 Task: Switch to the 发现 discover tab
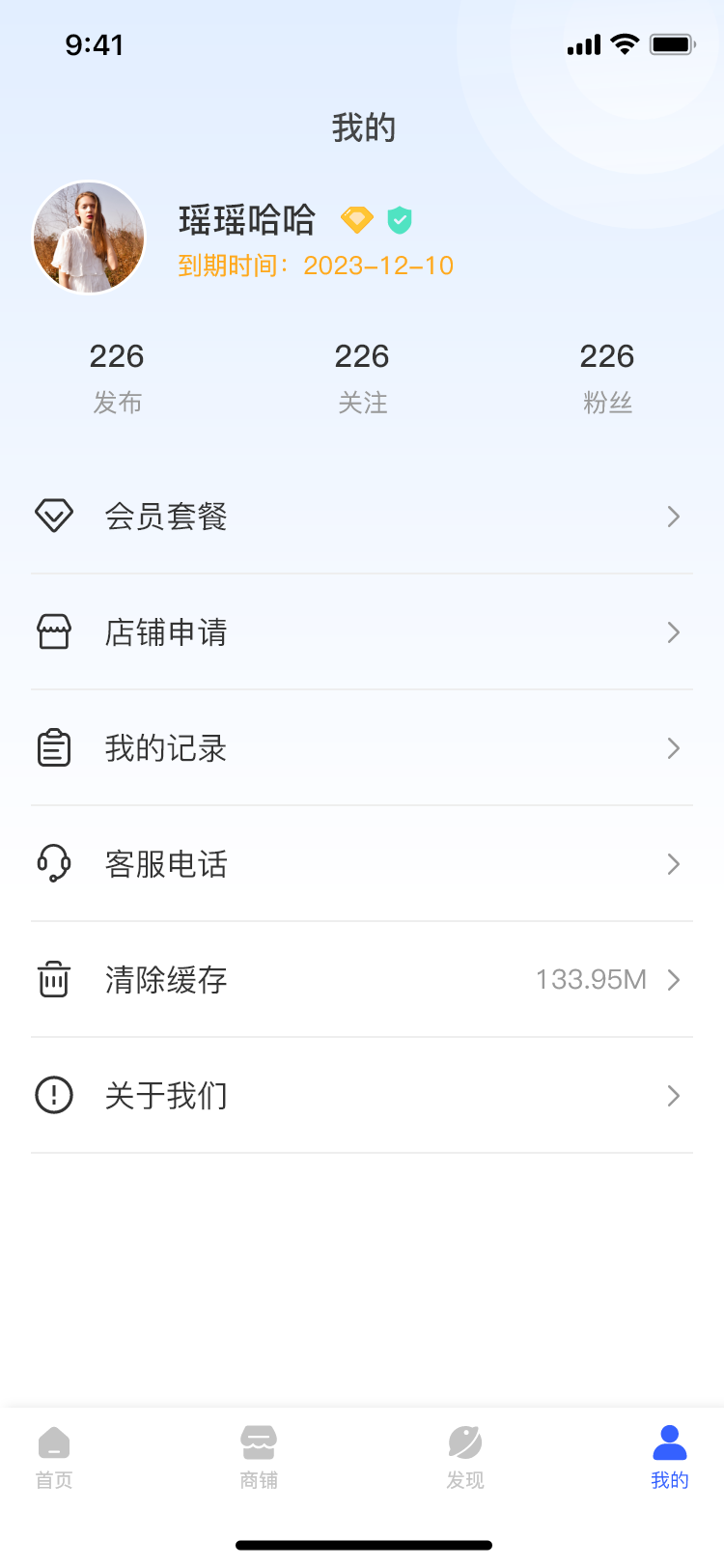tap(464, 1457)
